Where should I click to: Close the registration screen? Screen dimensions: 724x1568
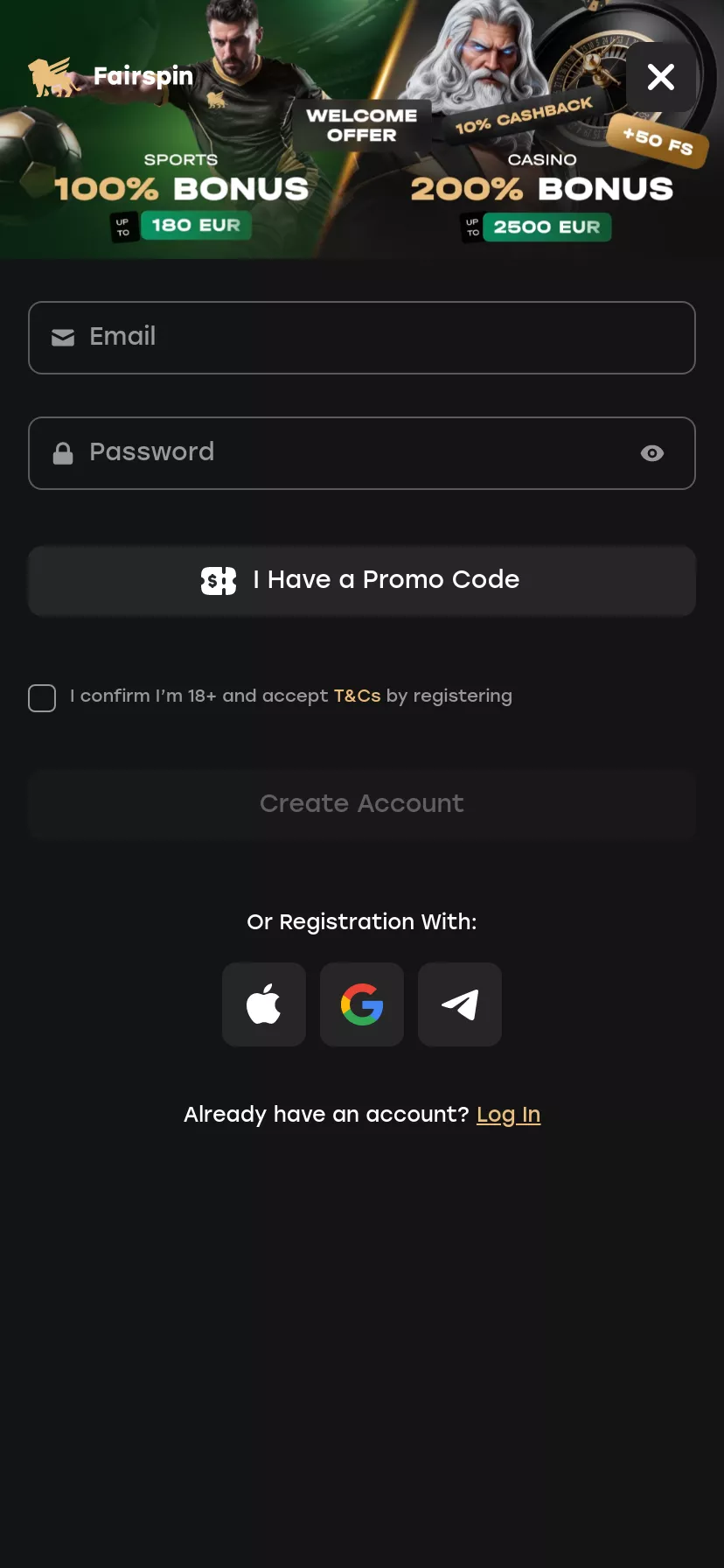tap(661, 77)
